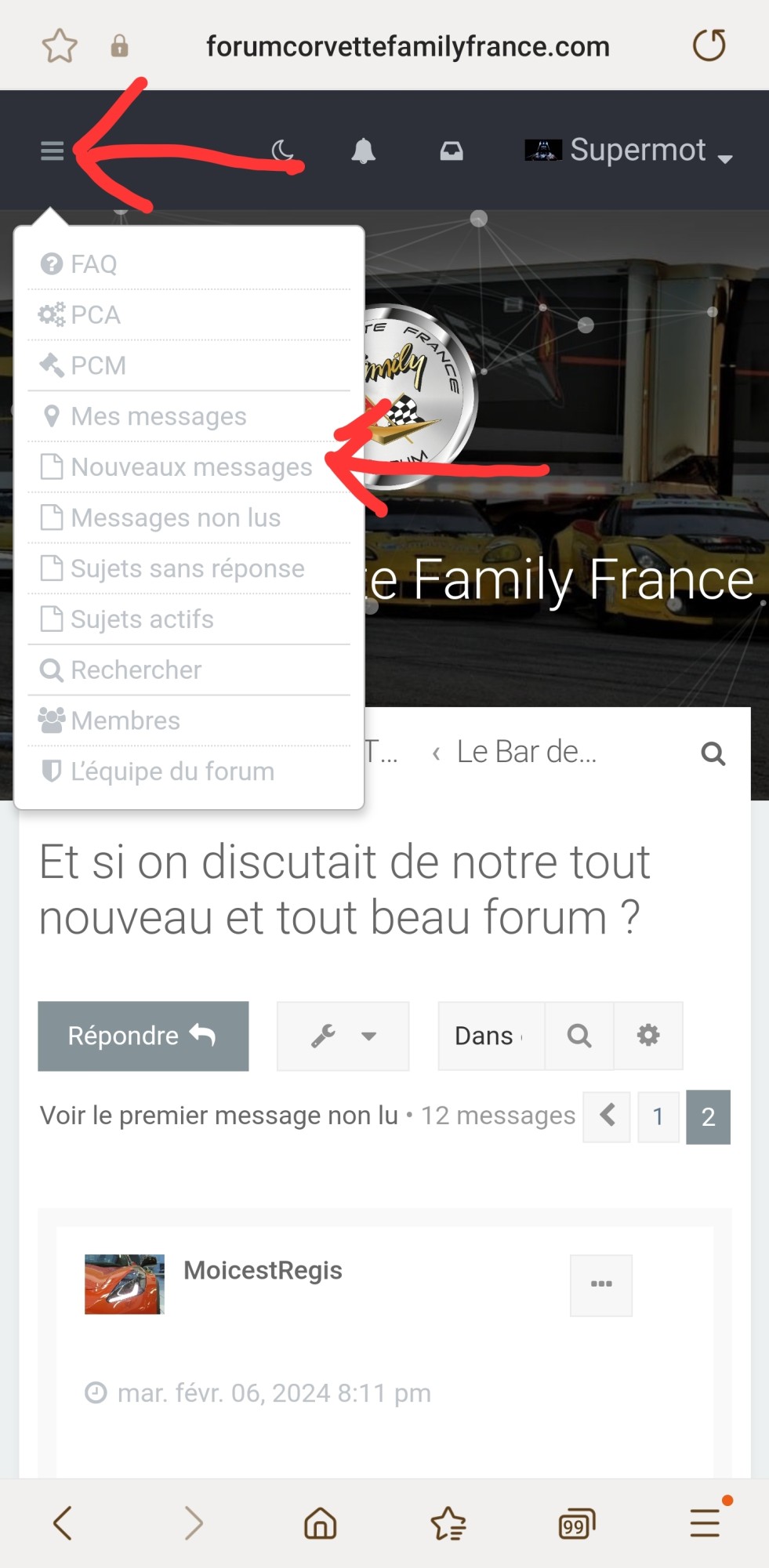Open the hamburger quick links menu
This screenshot has width=769, height=1568.
(x=50, y=150)
